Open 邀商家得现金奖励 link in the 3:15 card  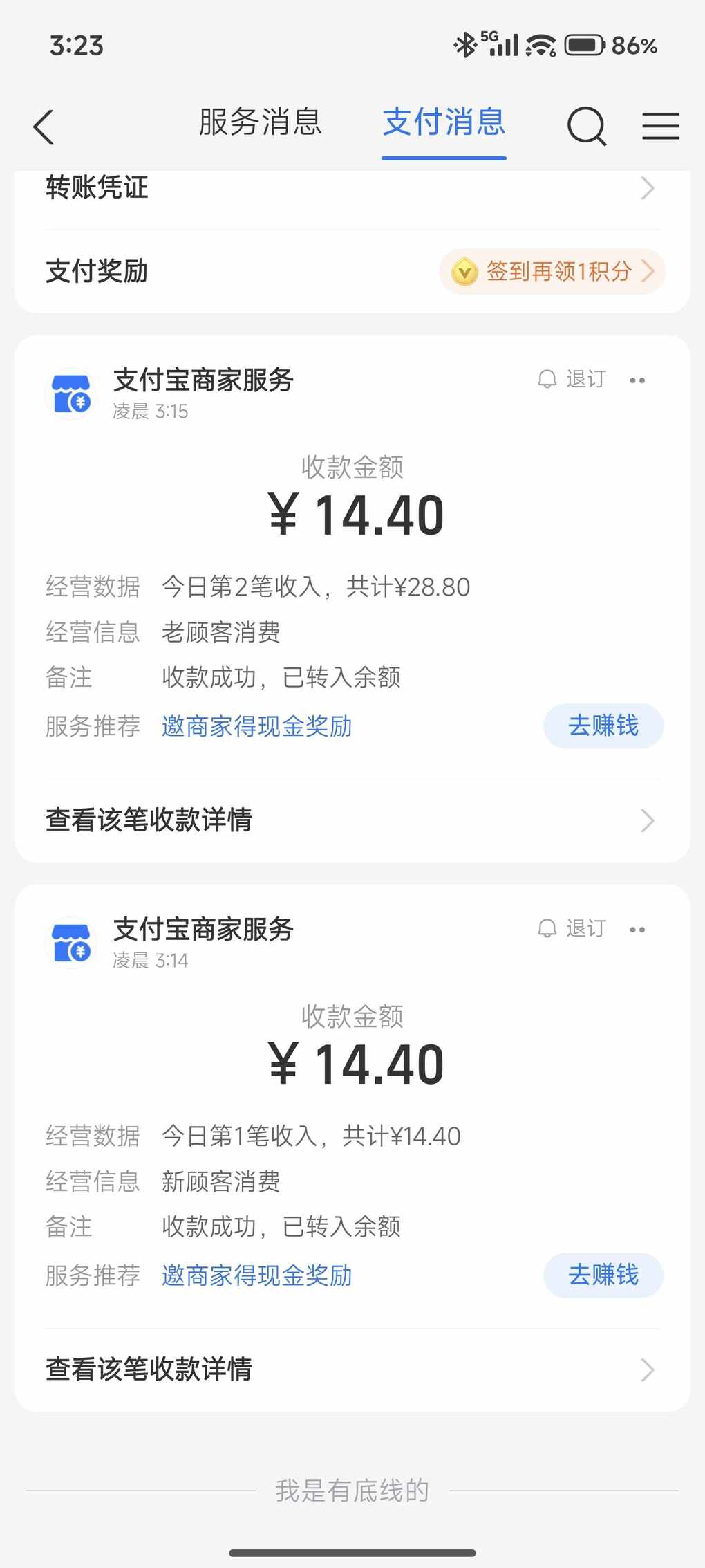pos(257,727)
